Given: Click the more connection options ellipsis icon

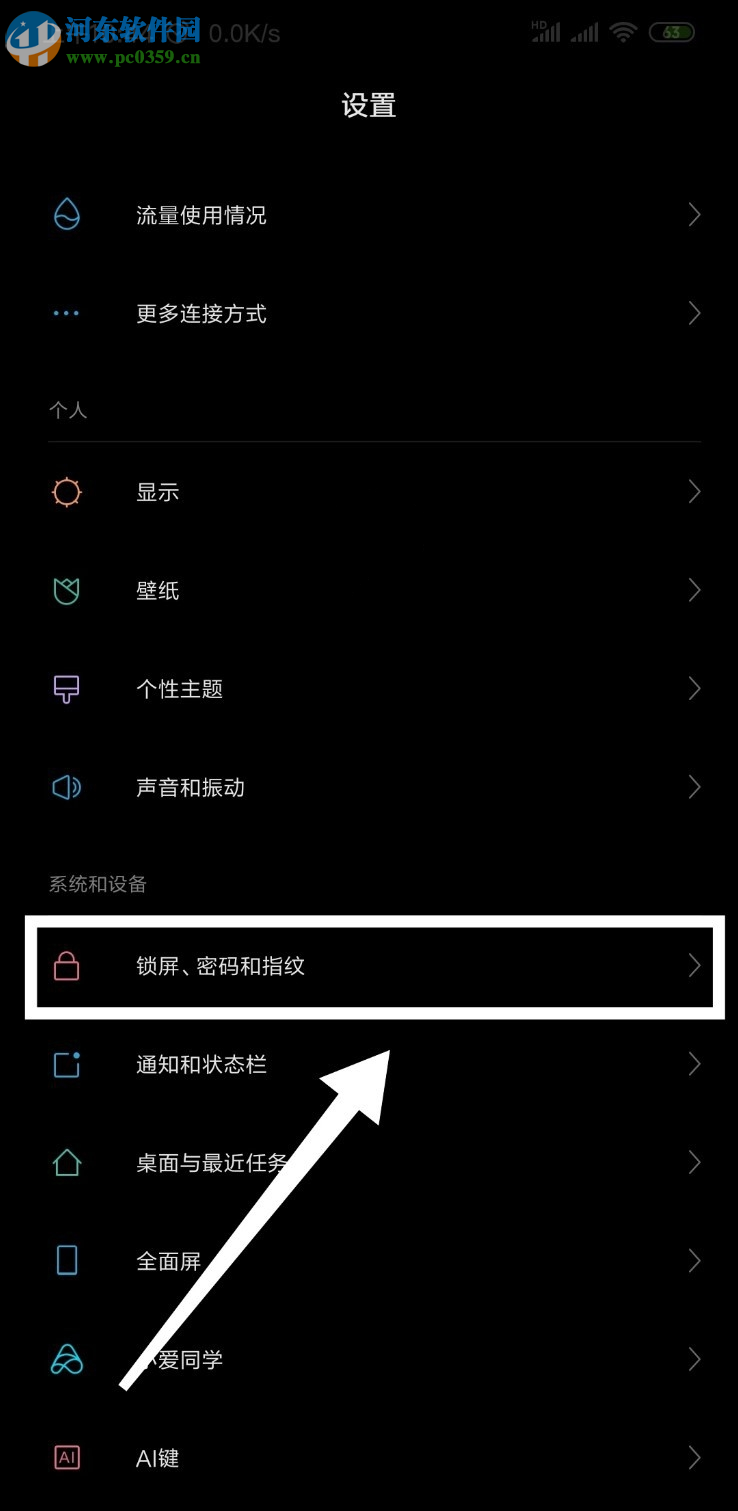Looking at the screenshot, I should point(66,313).
